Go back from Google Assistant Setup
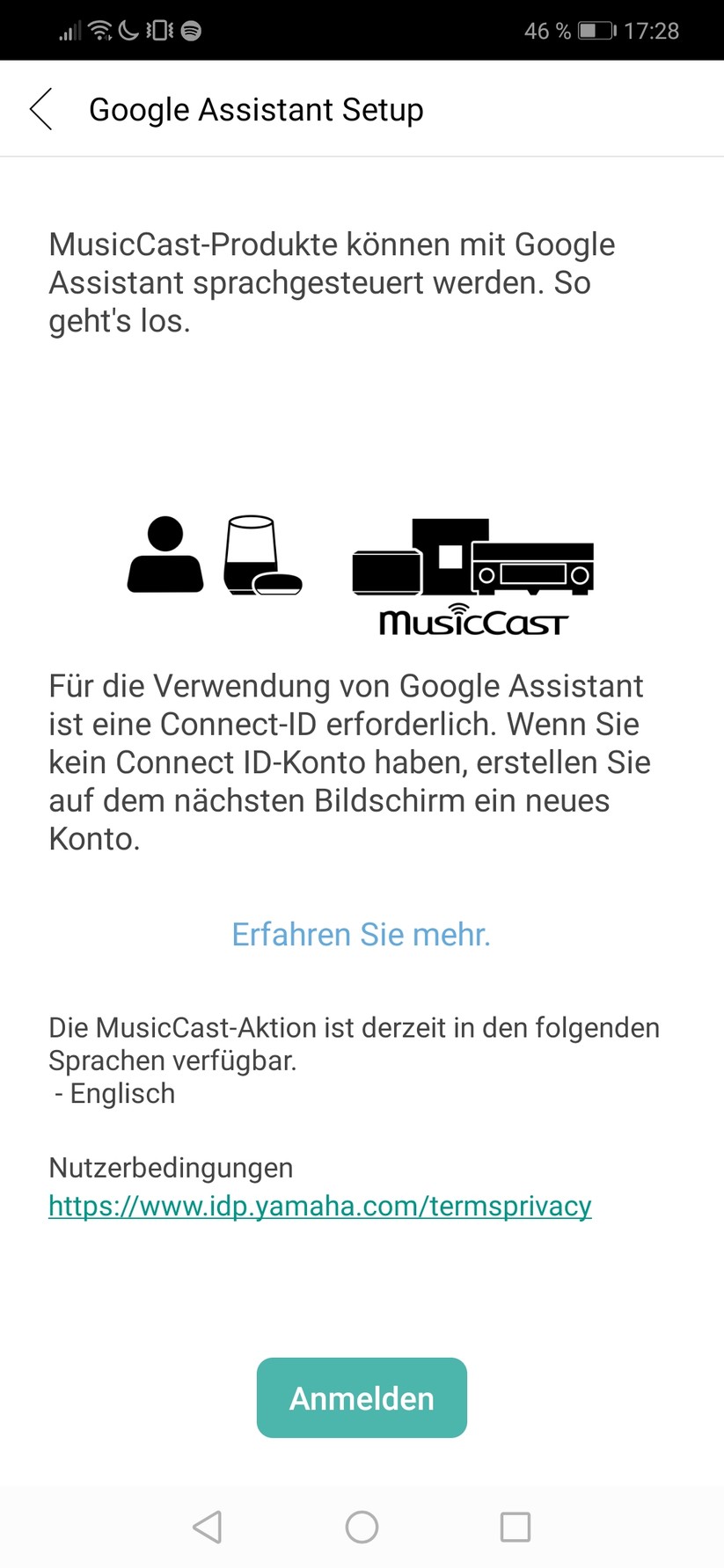 41,110
